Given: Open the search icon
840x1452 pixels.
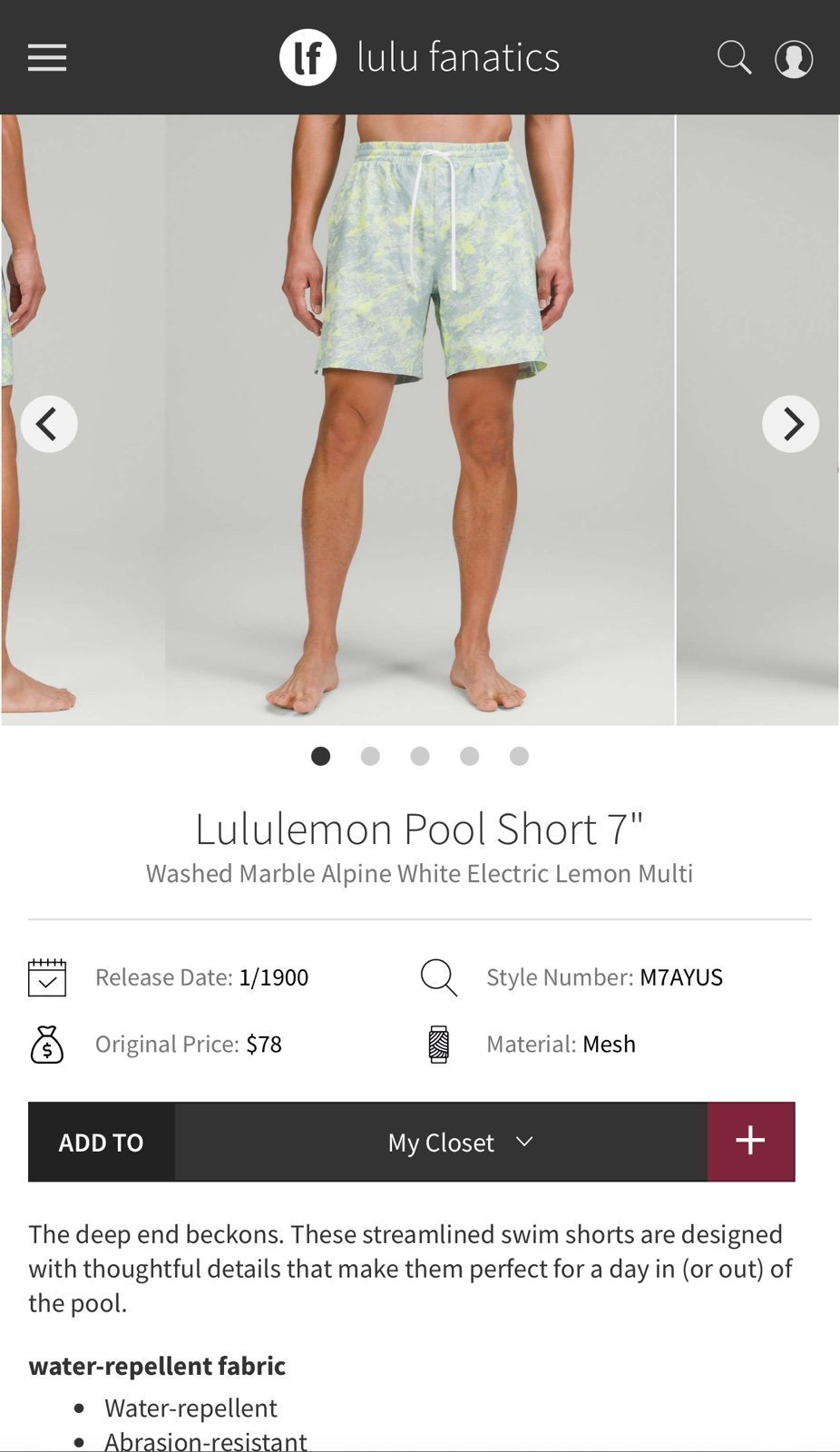Looking at the screenshot, I should click(x=734, y=58).
